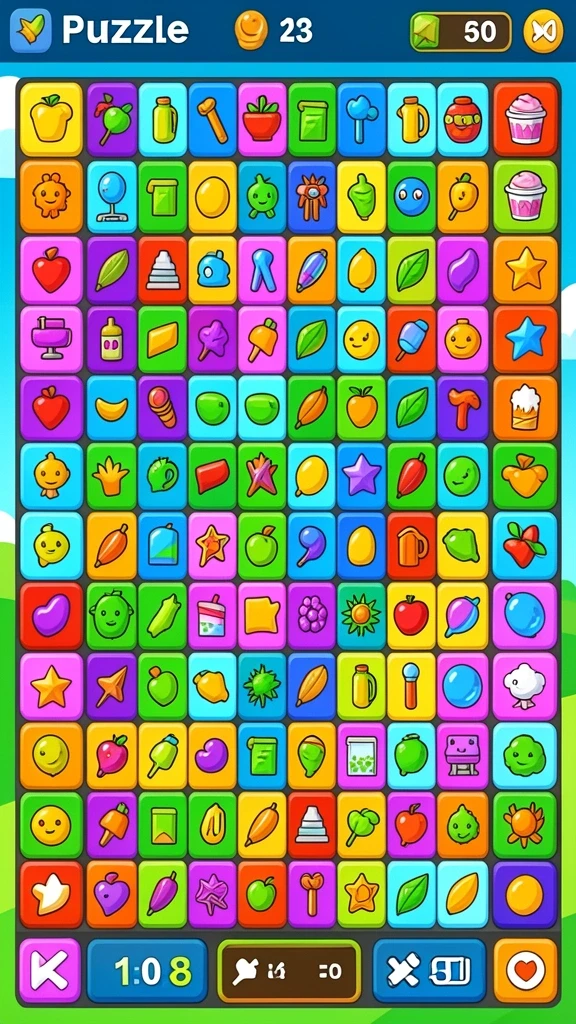Tap the orange heart button

click(526, 970)
